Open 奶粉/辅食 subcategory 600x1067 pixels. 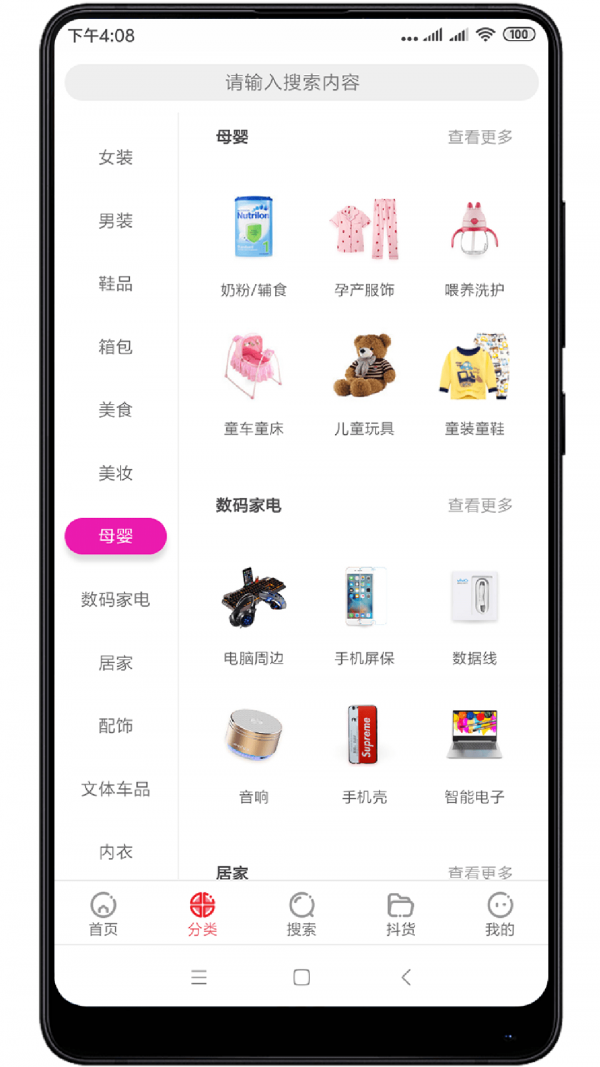tap(254, 245)
